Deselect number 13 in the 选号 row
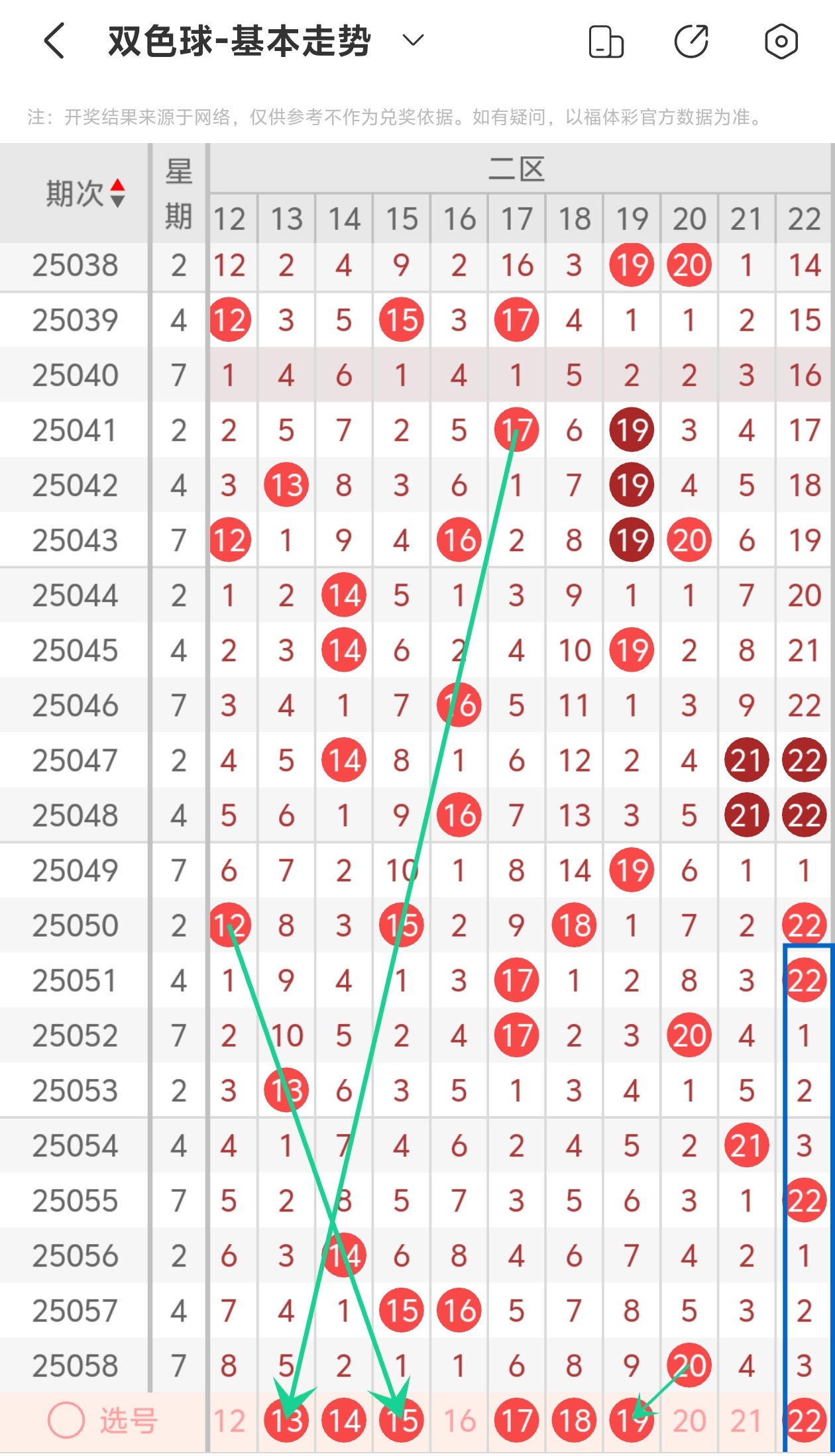Image resolution: width=835 pixels, height=1456 pixels. click(286, 1420)
